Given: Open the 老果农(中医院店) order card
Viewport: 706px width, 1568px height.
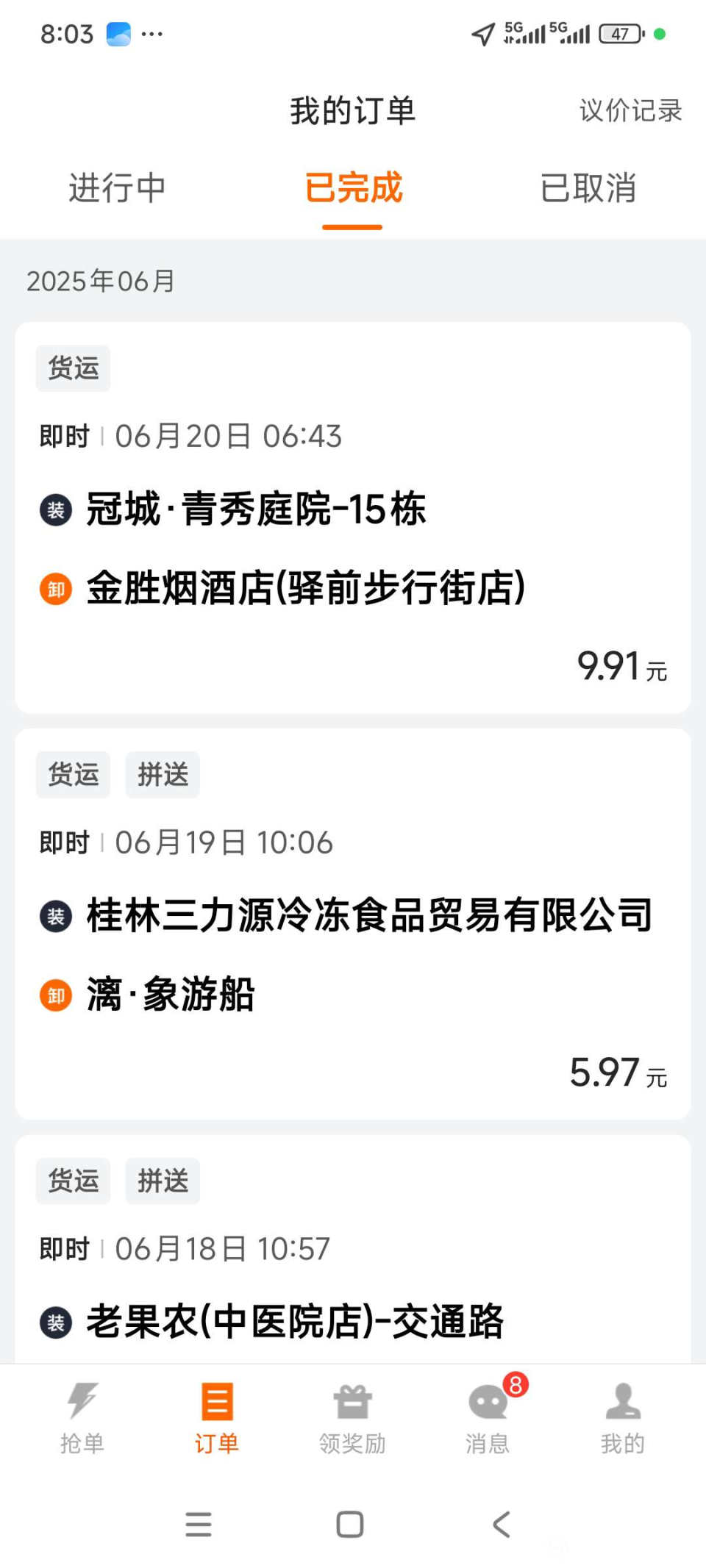Looking at the screenshot, I should coord(353,1279).
